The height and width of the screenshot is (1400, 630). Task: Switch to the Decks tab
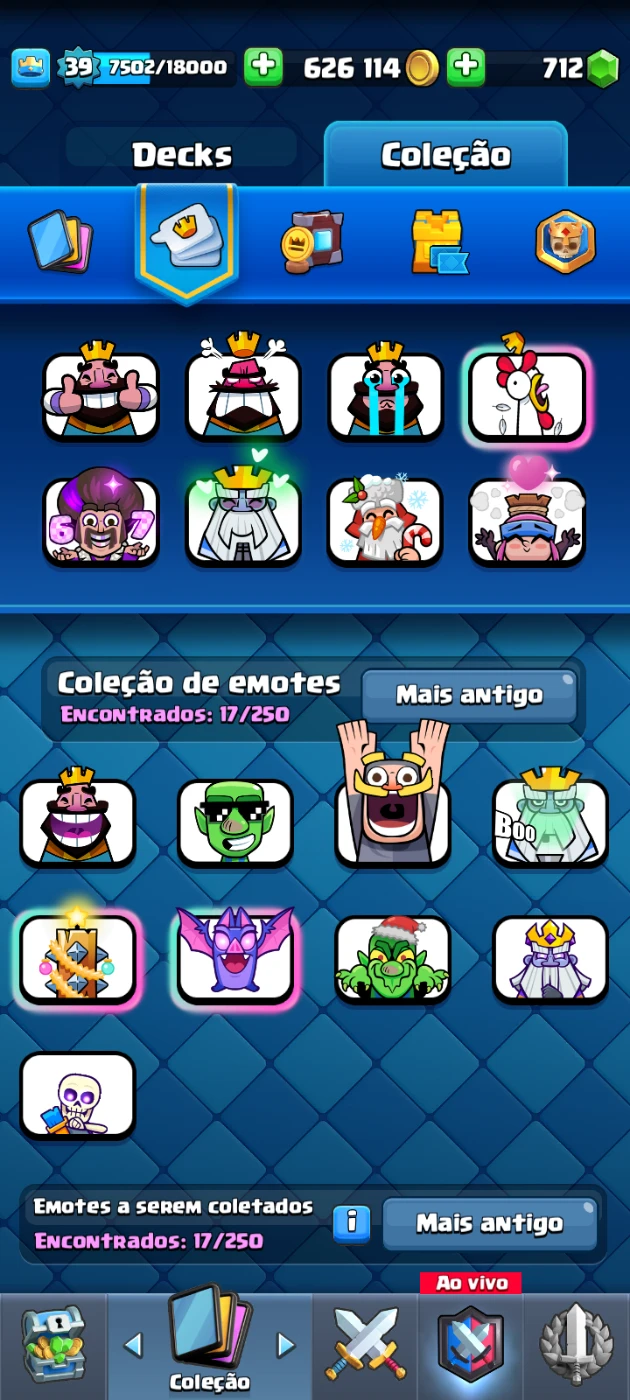(x=181, y=155)
